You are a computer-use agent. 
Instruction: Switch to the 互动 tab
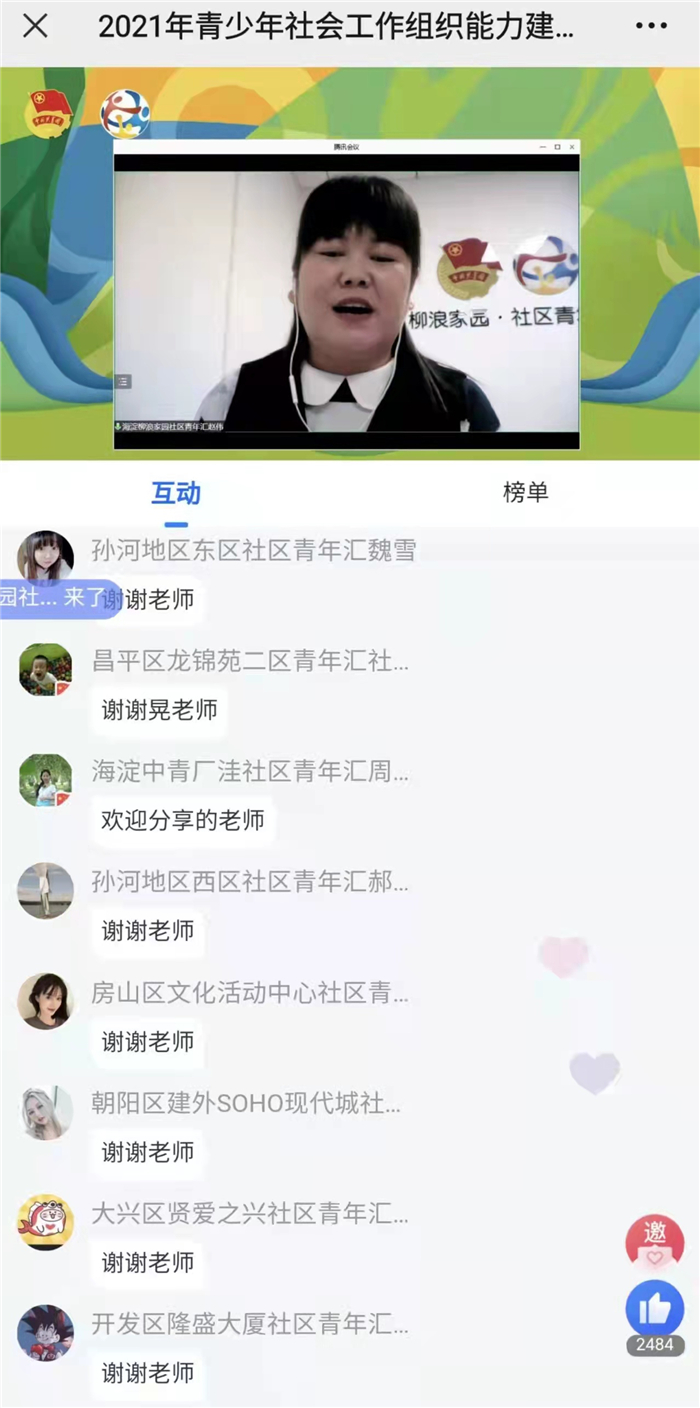(x=176, y=493)
